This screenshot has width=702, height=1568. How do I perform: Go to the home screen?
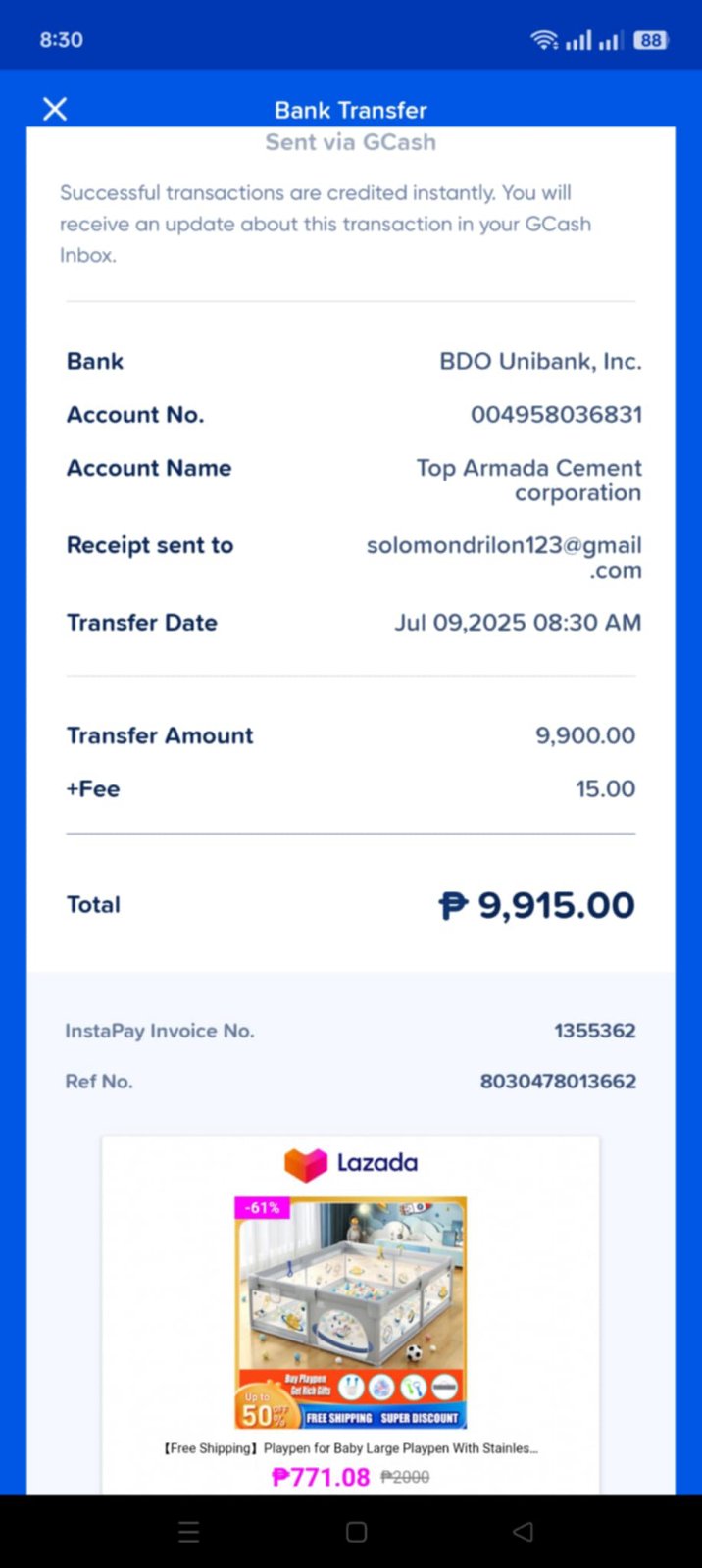pos(357,1532)
